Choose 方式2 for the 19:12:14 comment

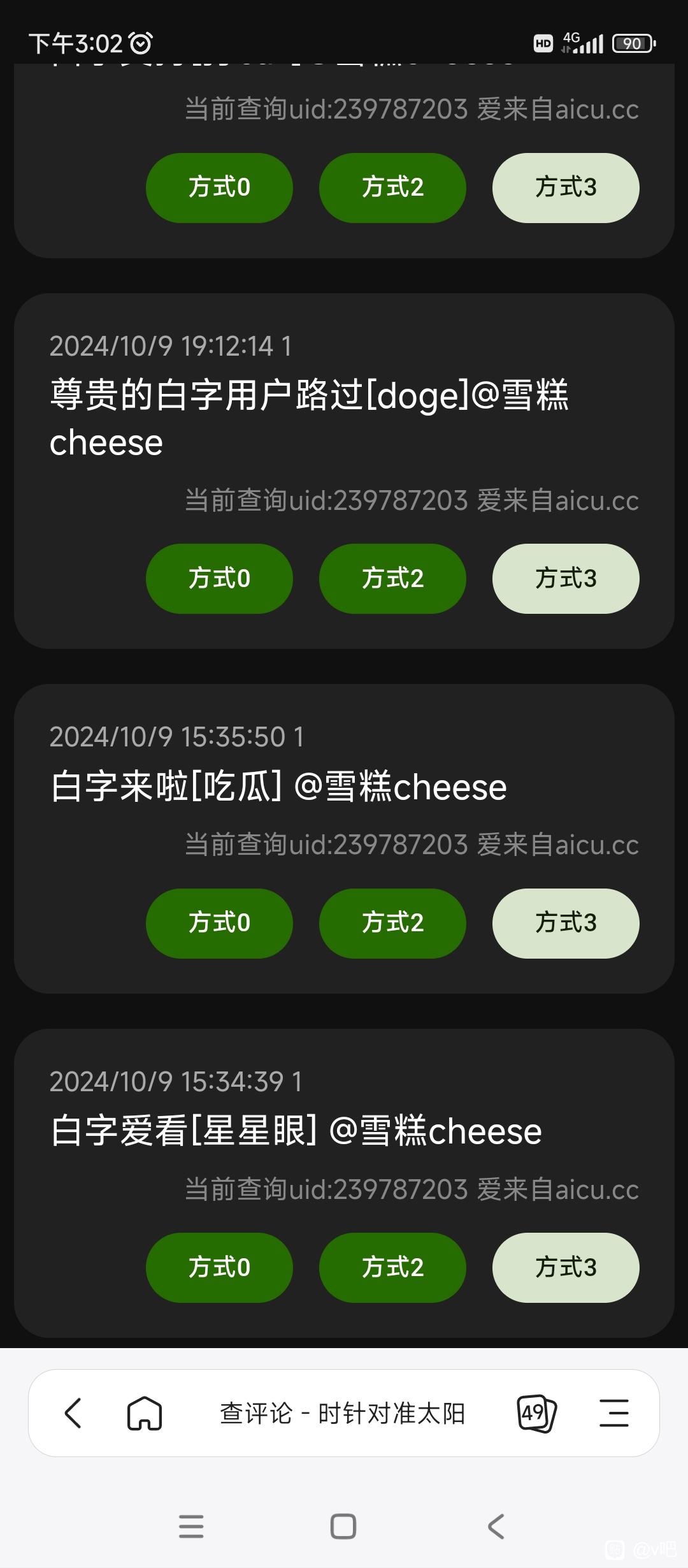coord(392,578)
